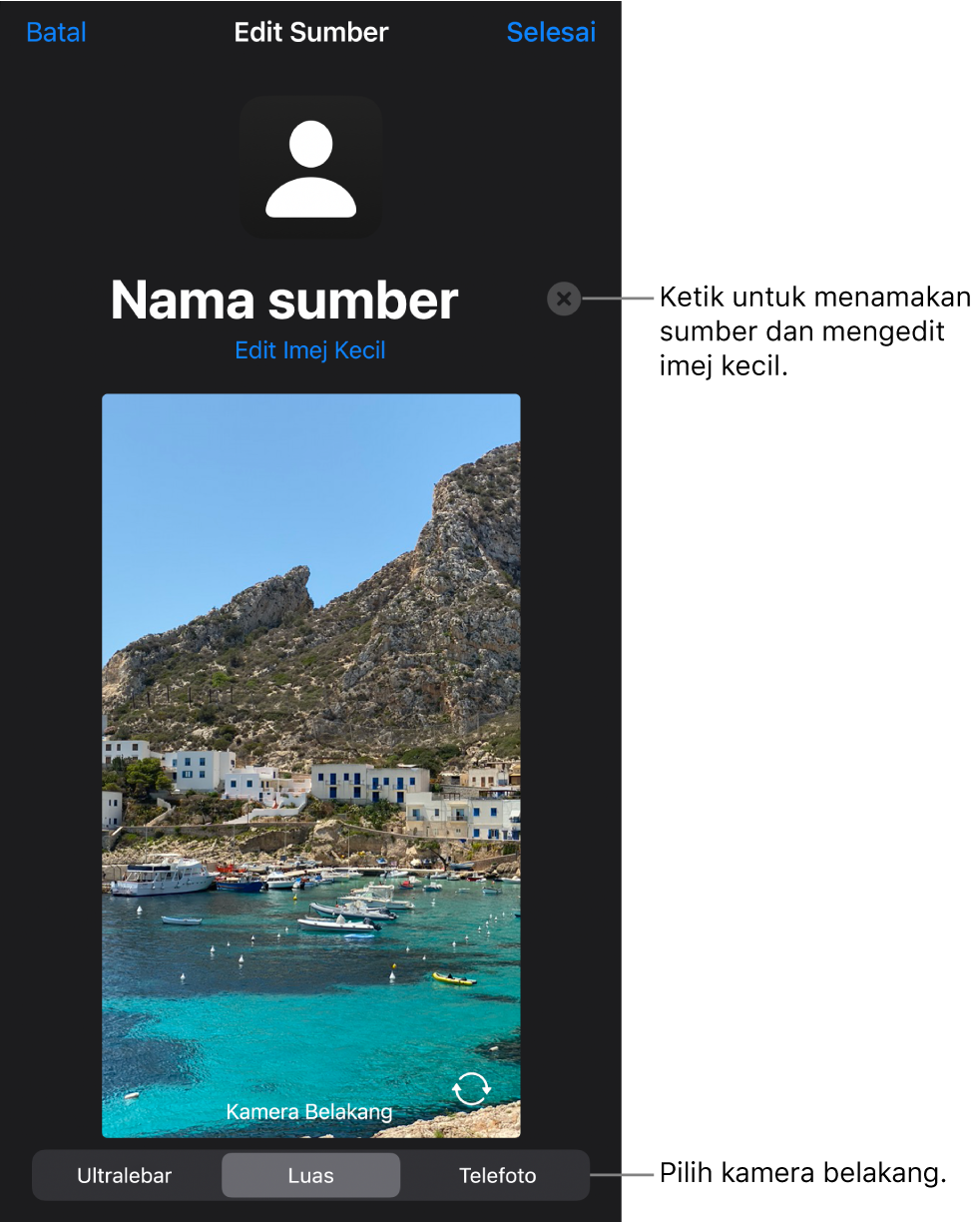
Task: Clear the source name text
Action: tap(564, 299)
